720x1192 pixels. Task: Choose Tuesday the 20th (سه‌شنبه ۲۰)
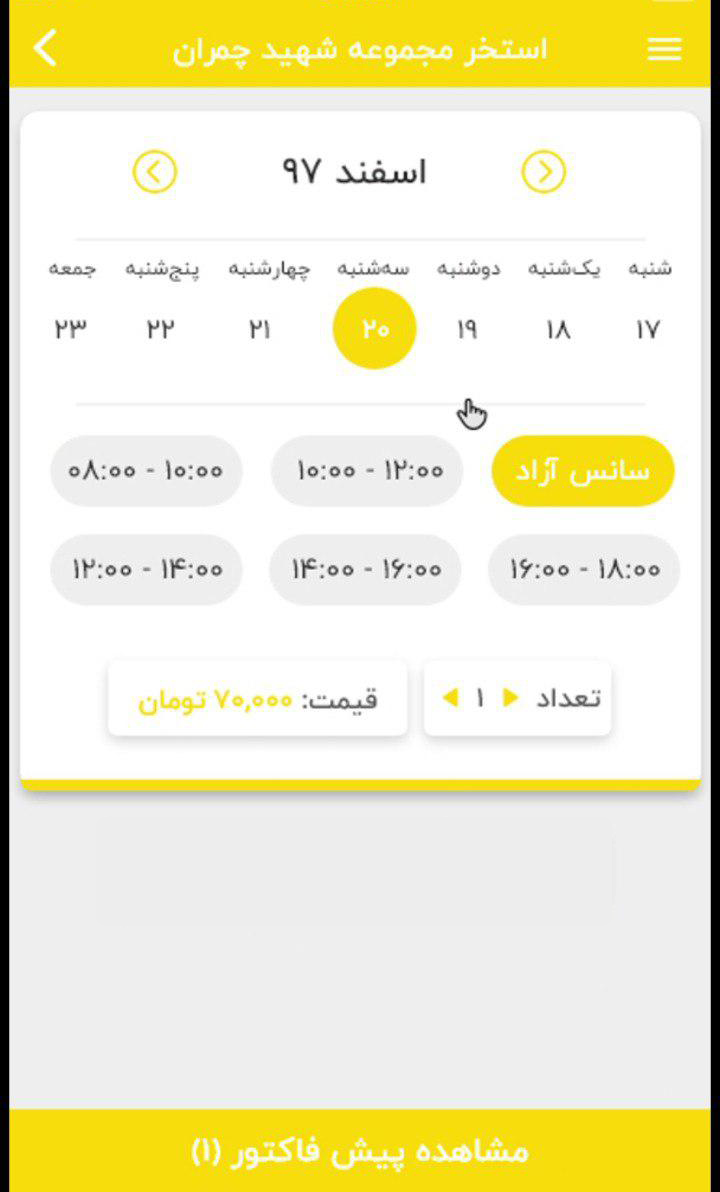(374, 328)
